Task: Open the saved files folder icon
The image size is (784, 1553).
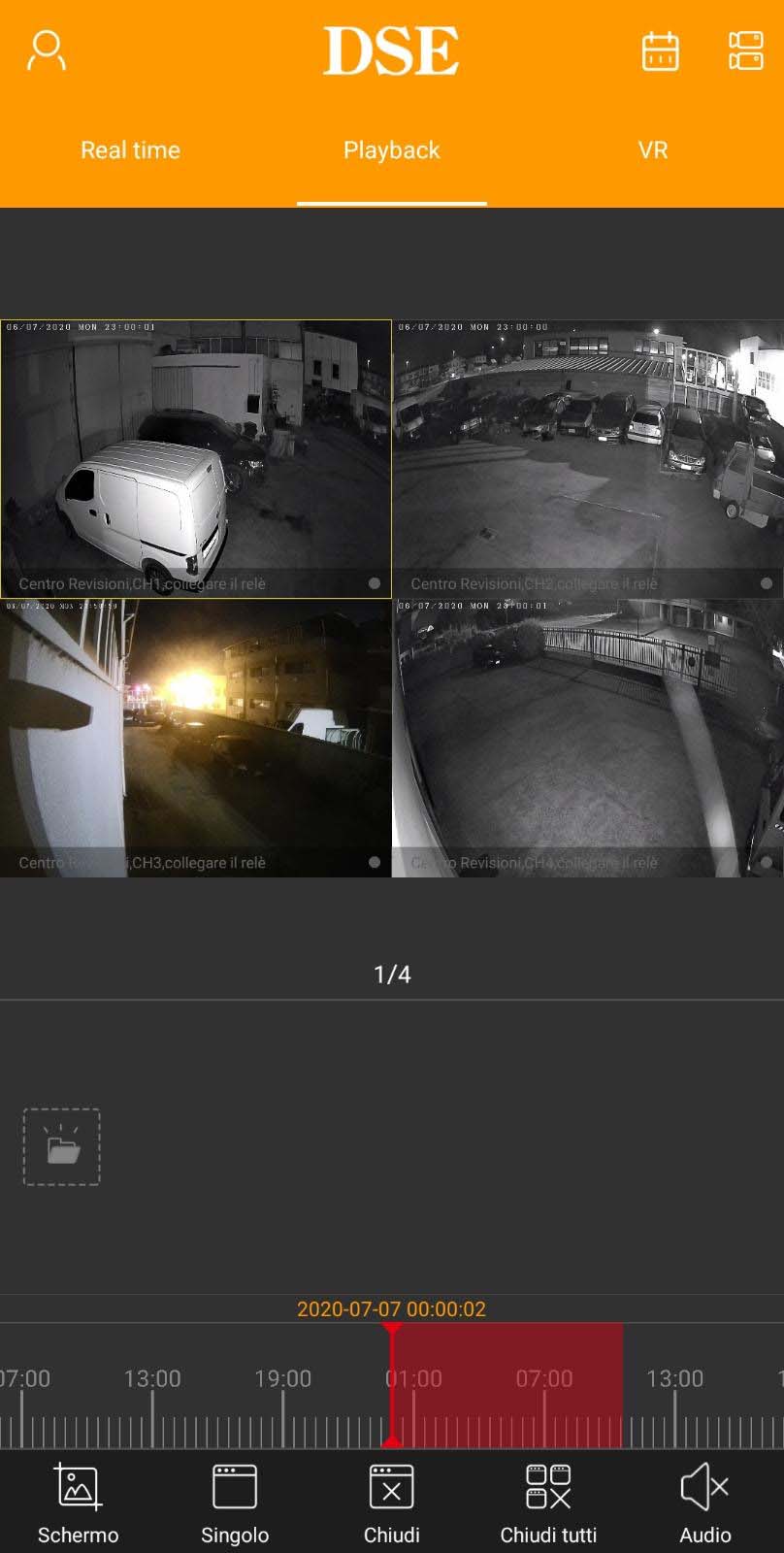Action: (62, 1147)
